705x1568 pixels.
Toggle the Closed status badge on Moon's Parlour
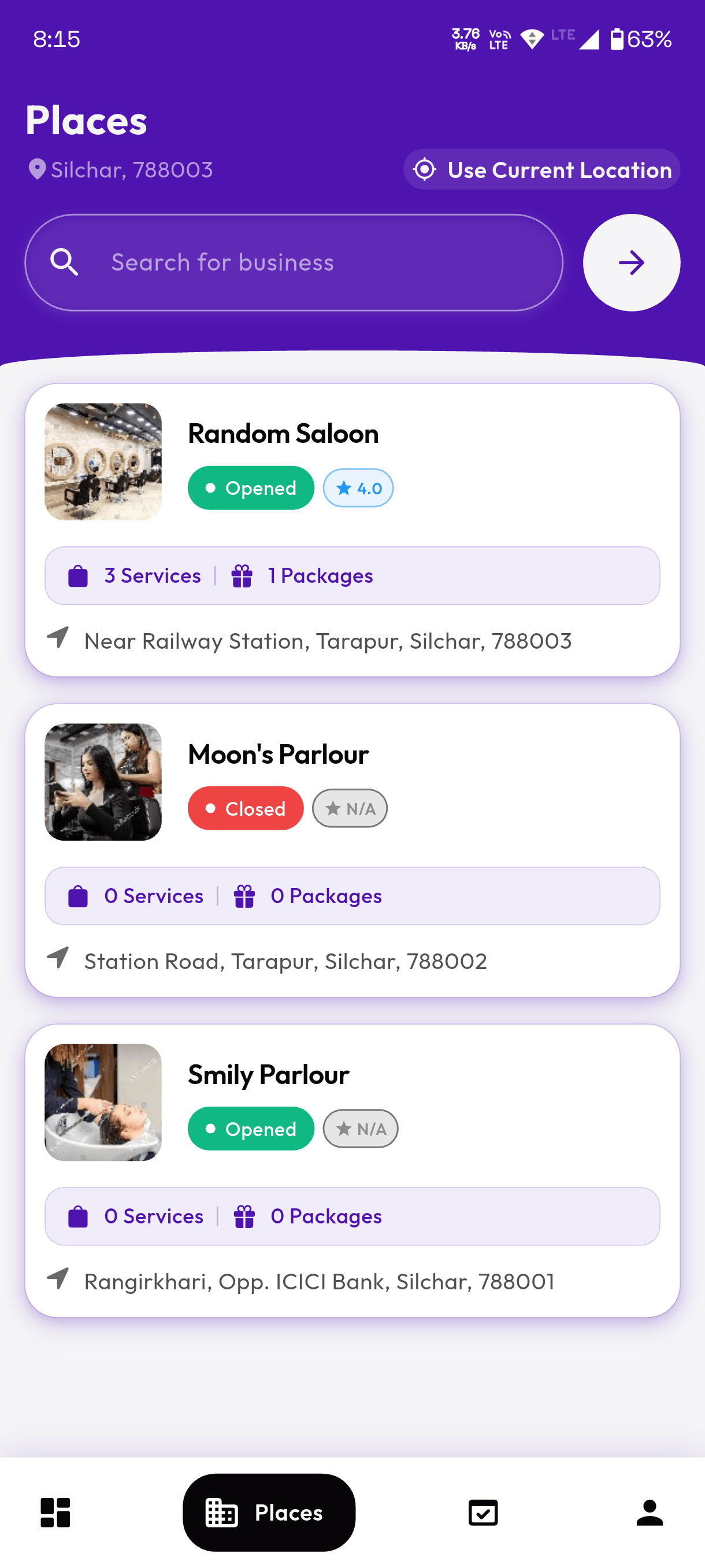coord(245,808)
